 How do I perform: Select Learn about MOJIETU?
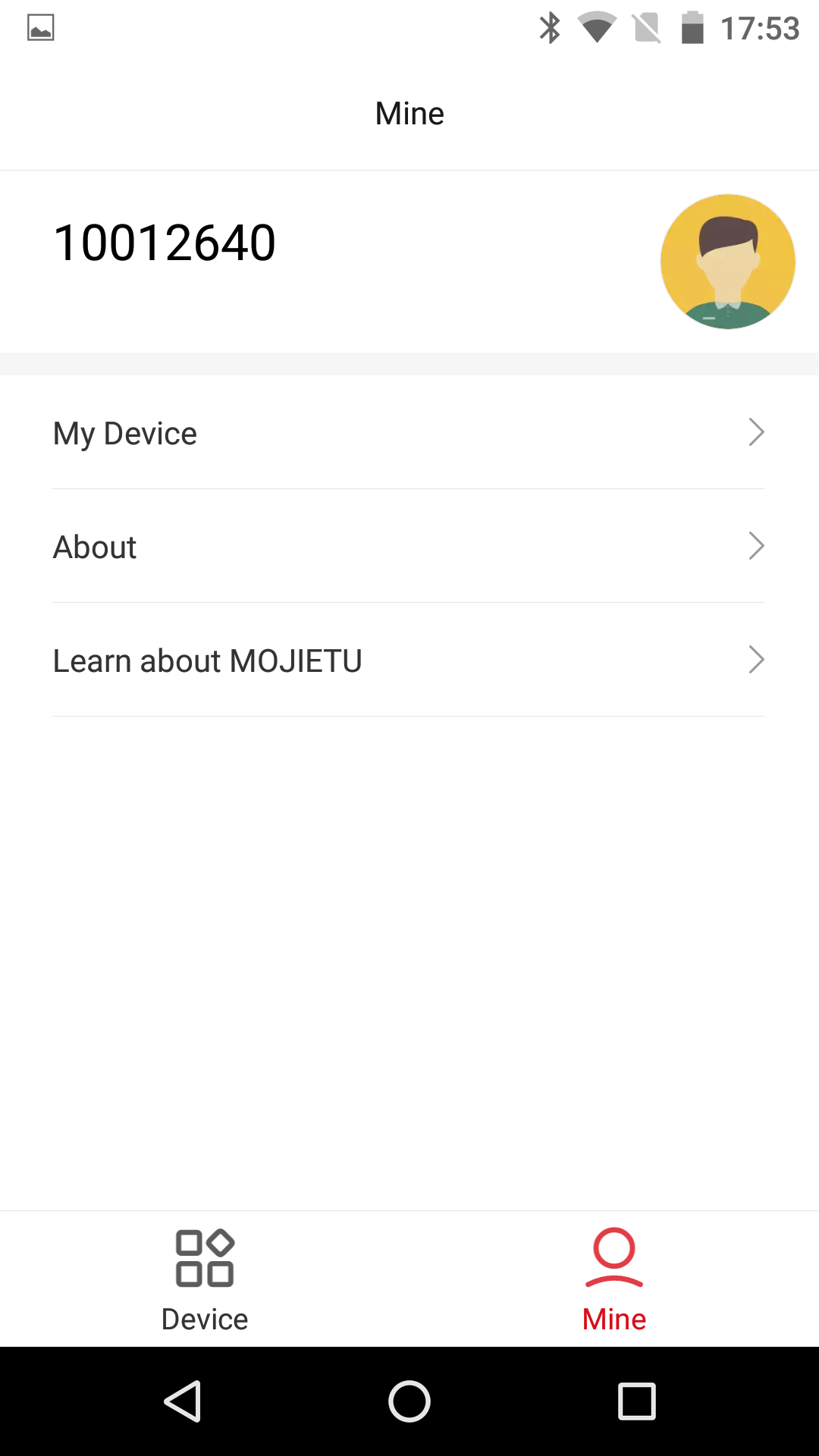pyautogui.click(x=408, y=661)
